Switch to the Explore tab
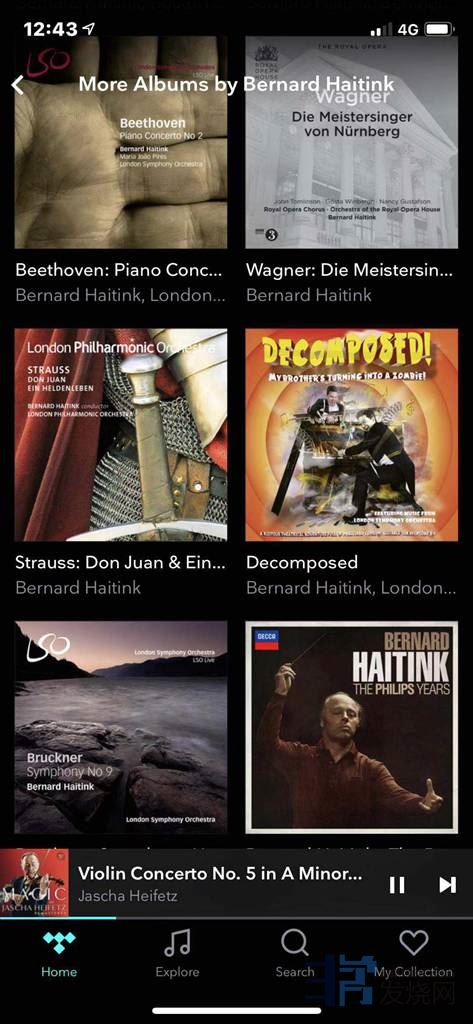Screen dimensions: 473x1024 click(x=177, y=954)
